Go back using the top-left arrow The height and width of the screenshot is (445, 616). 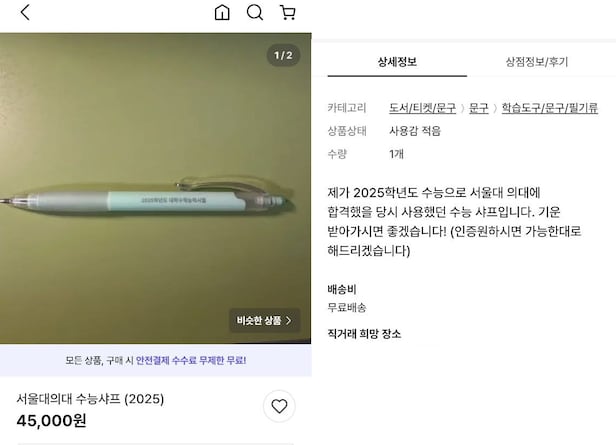coord(25,13)
